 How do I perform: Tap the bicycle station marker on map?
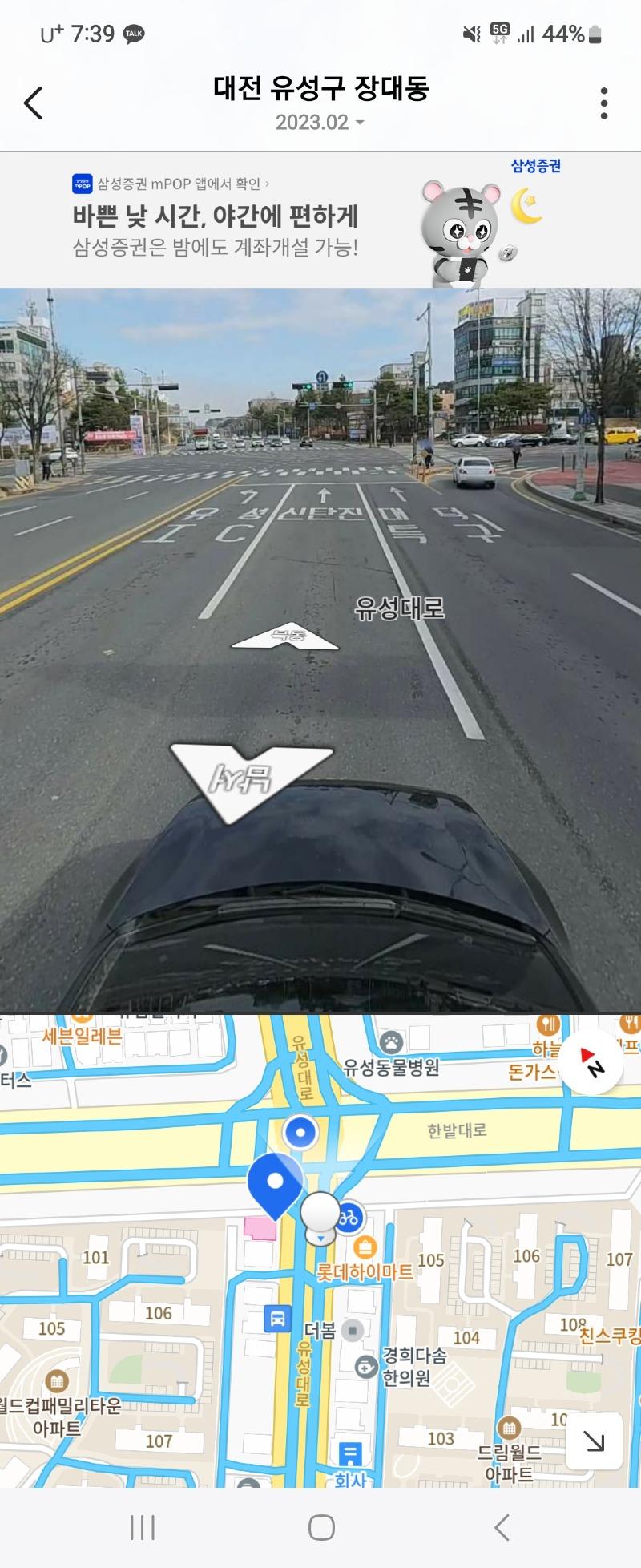tap(348, 1218)
